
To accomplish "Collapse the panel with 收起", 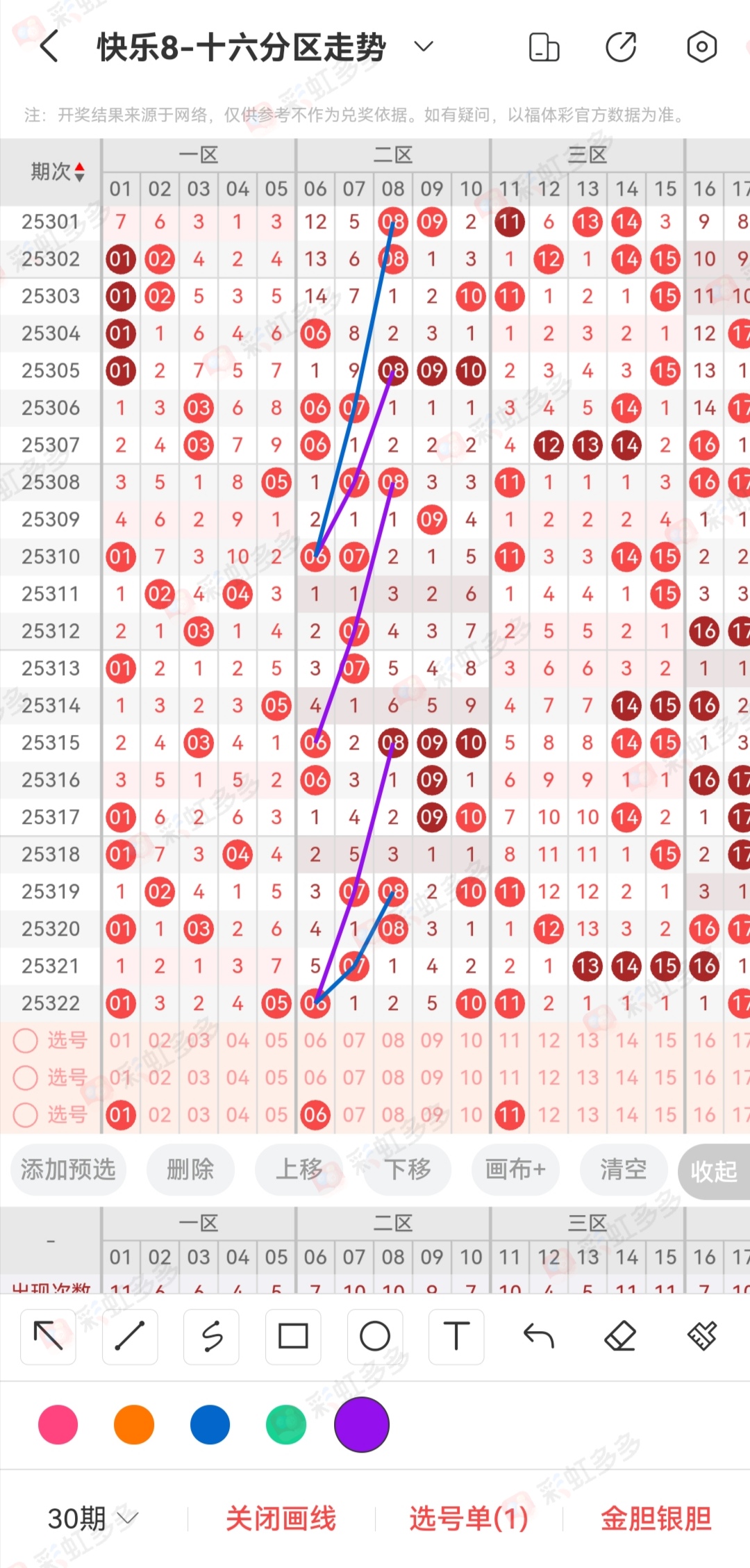I will [x=713, y=1171].
